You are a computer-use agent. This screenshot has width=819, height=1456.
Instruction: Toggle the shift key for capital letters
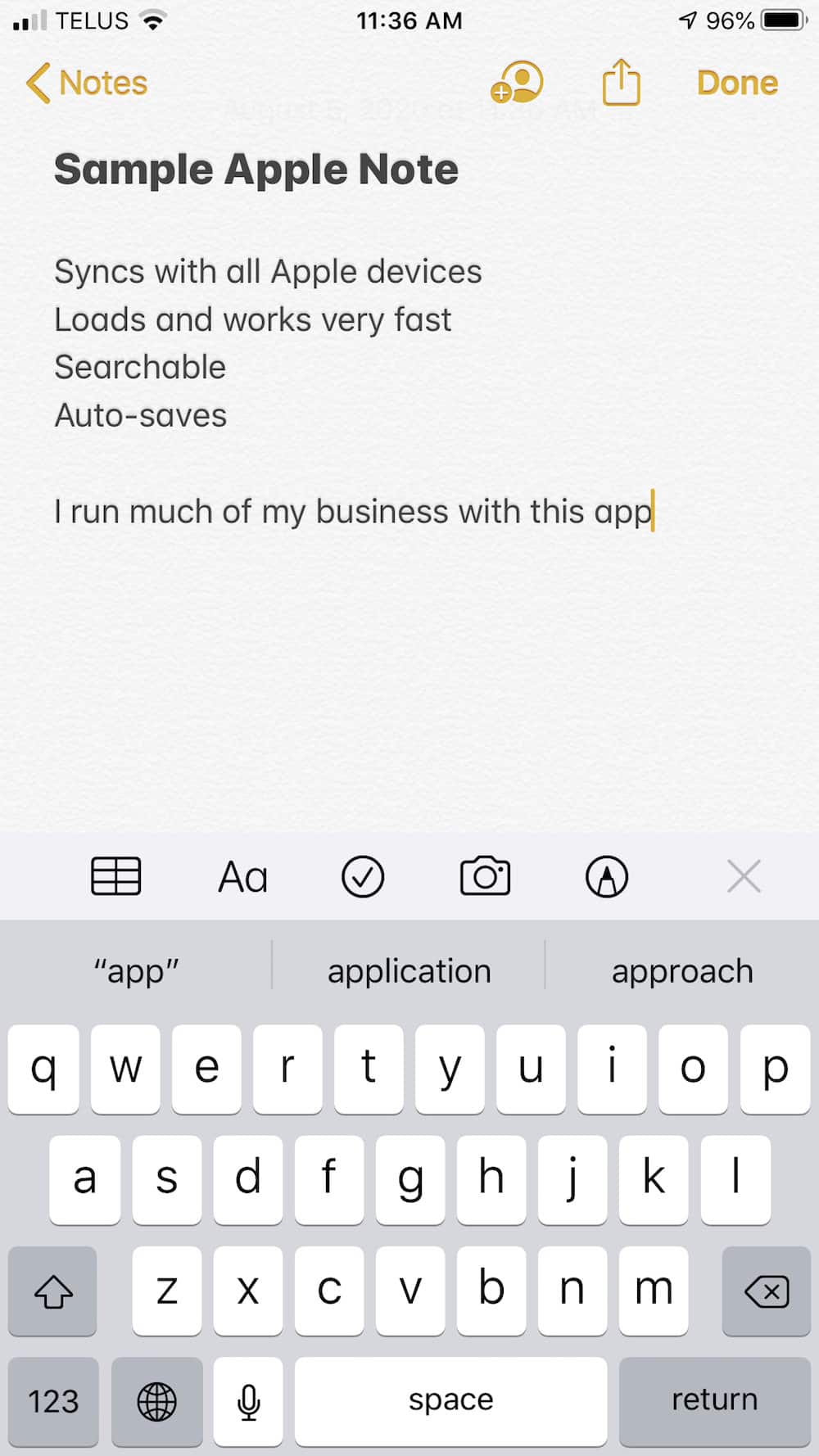click(53, 1292)
